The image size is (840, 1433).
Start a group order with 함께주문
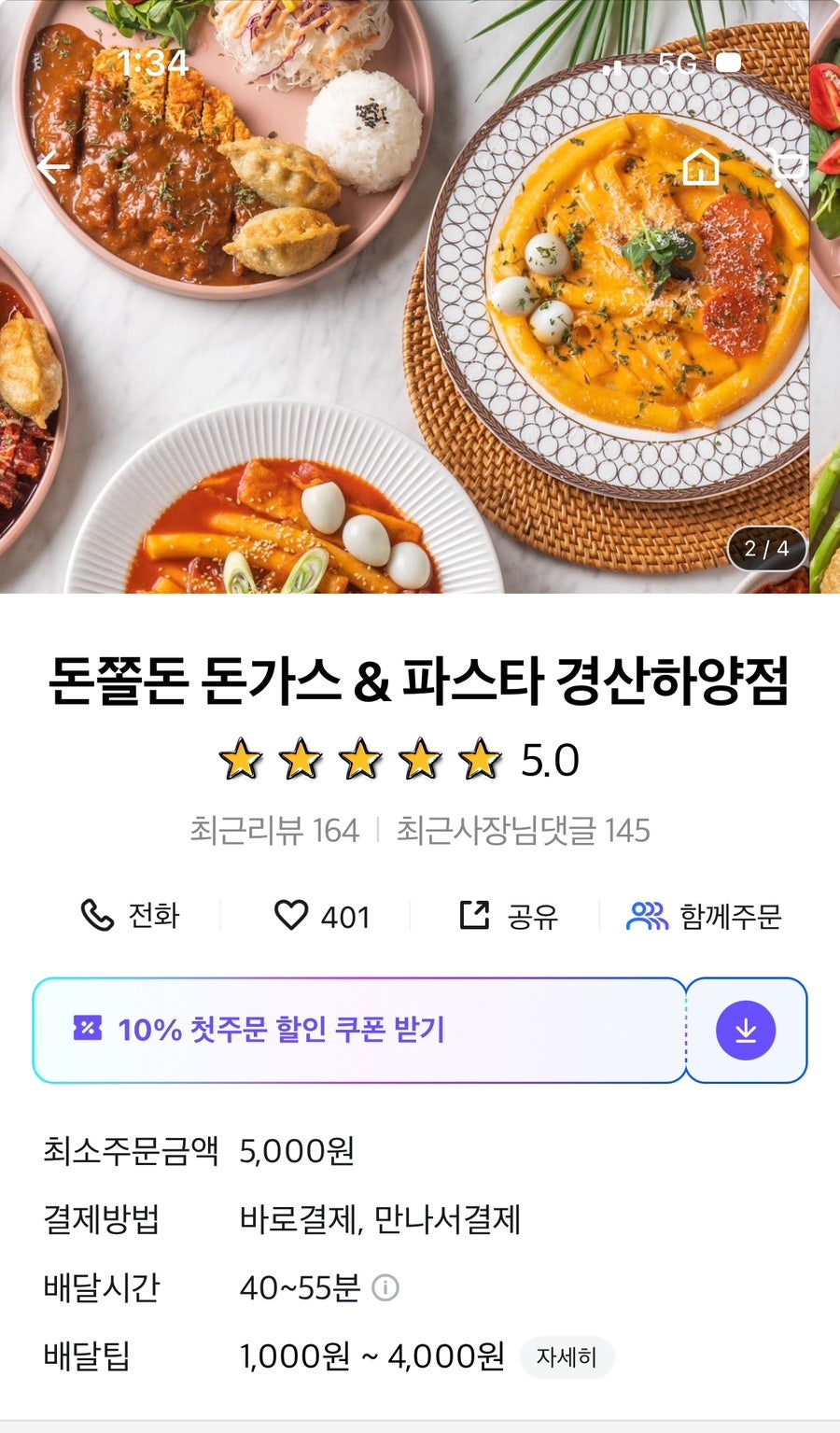click(x=704, y=916)
